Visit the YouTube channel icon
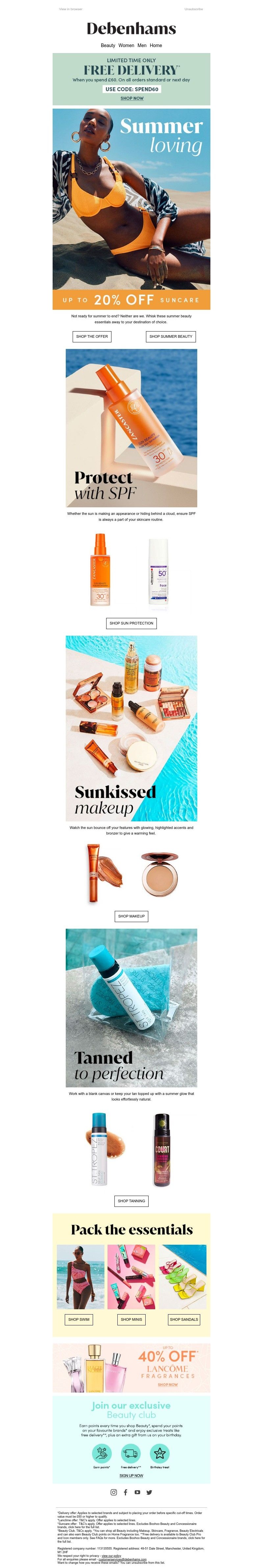The image size is (263, 1568). pos(137,1492)
